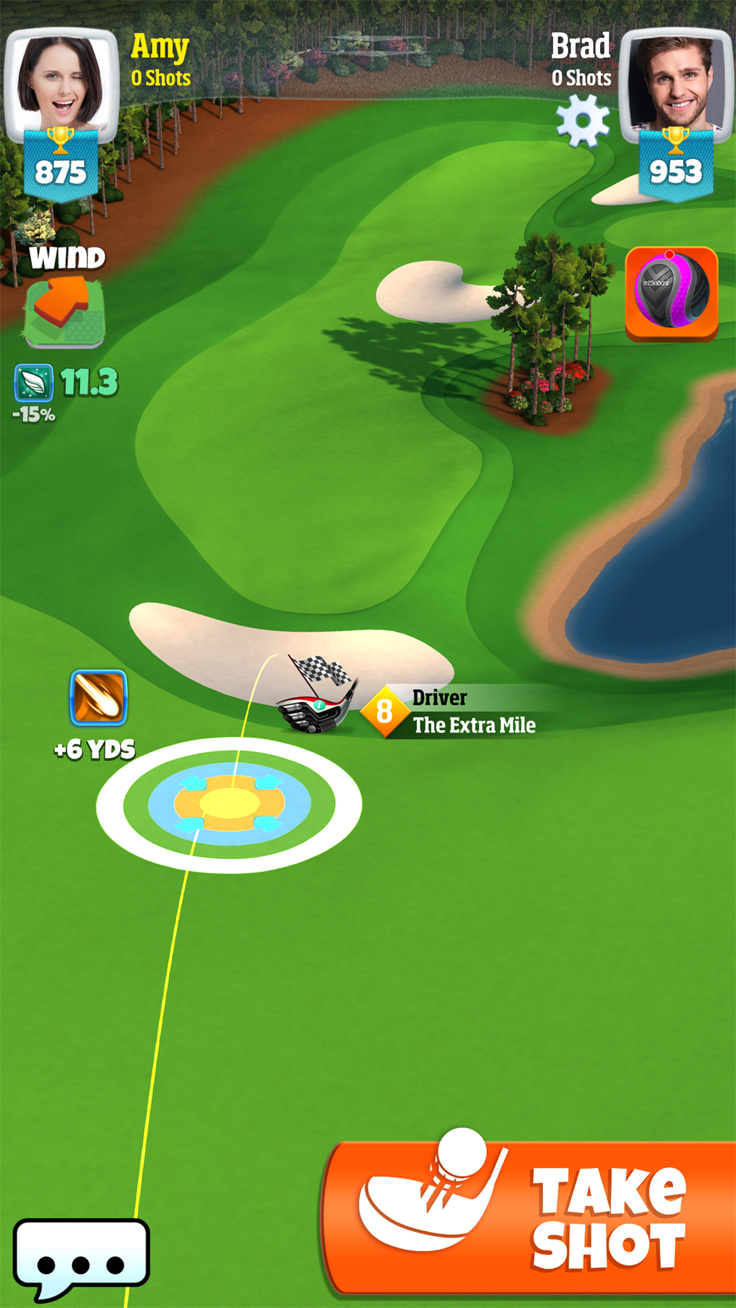This screenshot has height=1308, width=736.
Task: Open the chat bubble
Action: pyautogui.click(x=81, y=1259)
